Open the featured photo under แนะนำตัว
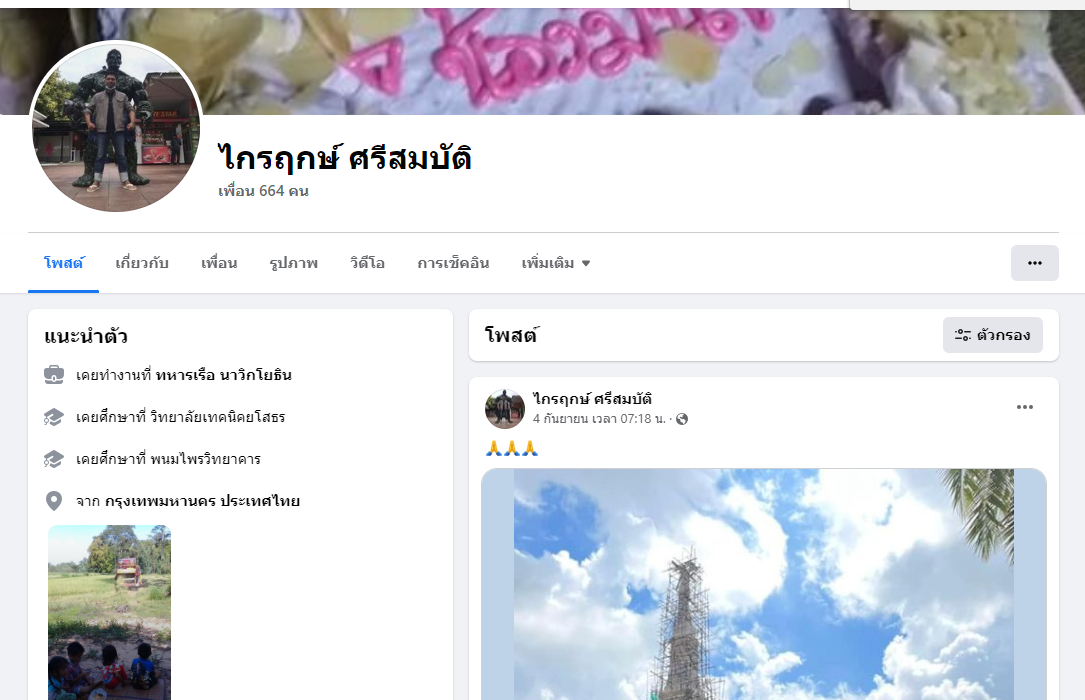The image size is (1085, 700). pos(109,610)
